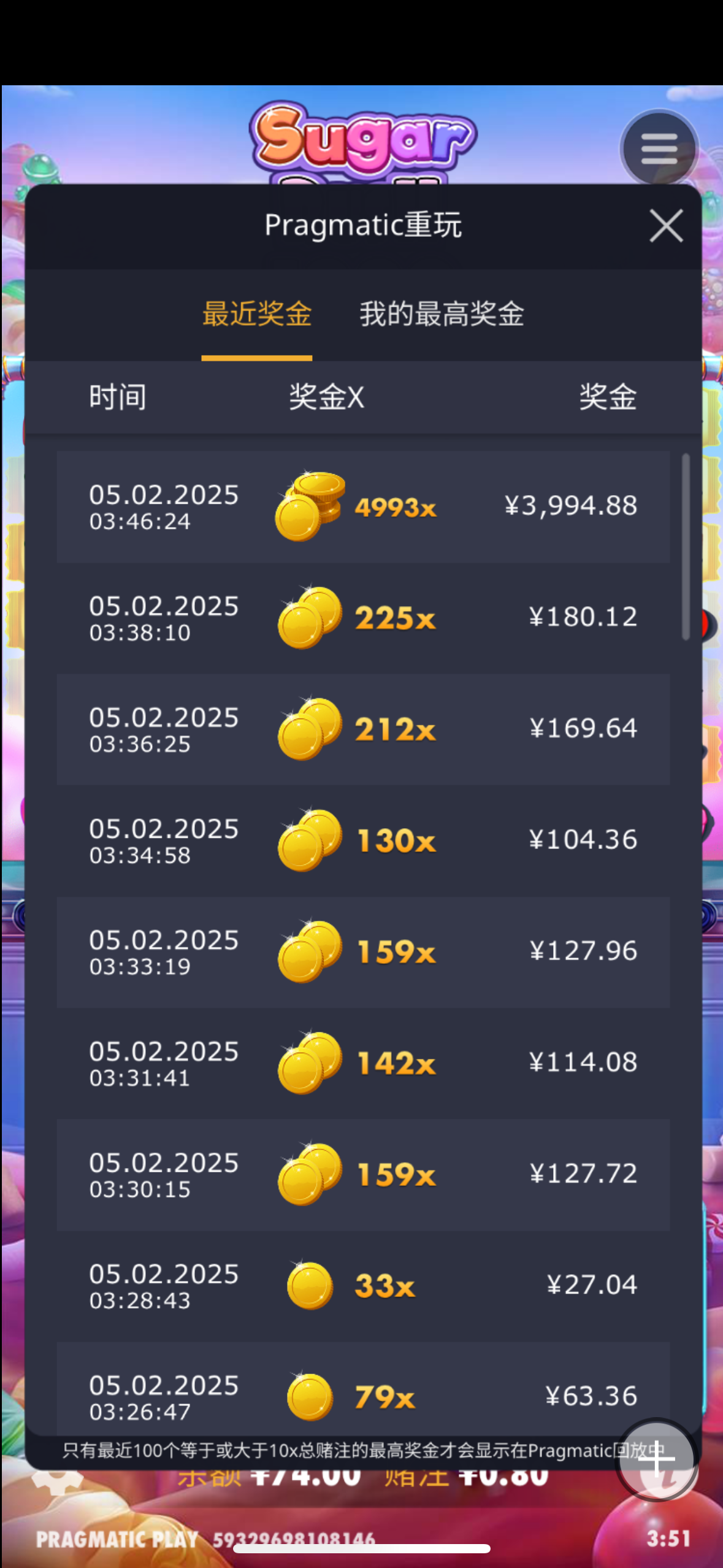The width and height of the screenshot is (723, 1568).
Task: Replay the 159x win at 03:33:19
Action: 363,951
